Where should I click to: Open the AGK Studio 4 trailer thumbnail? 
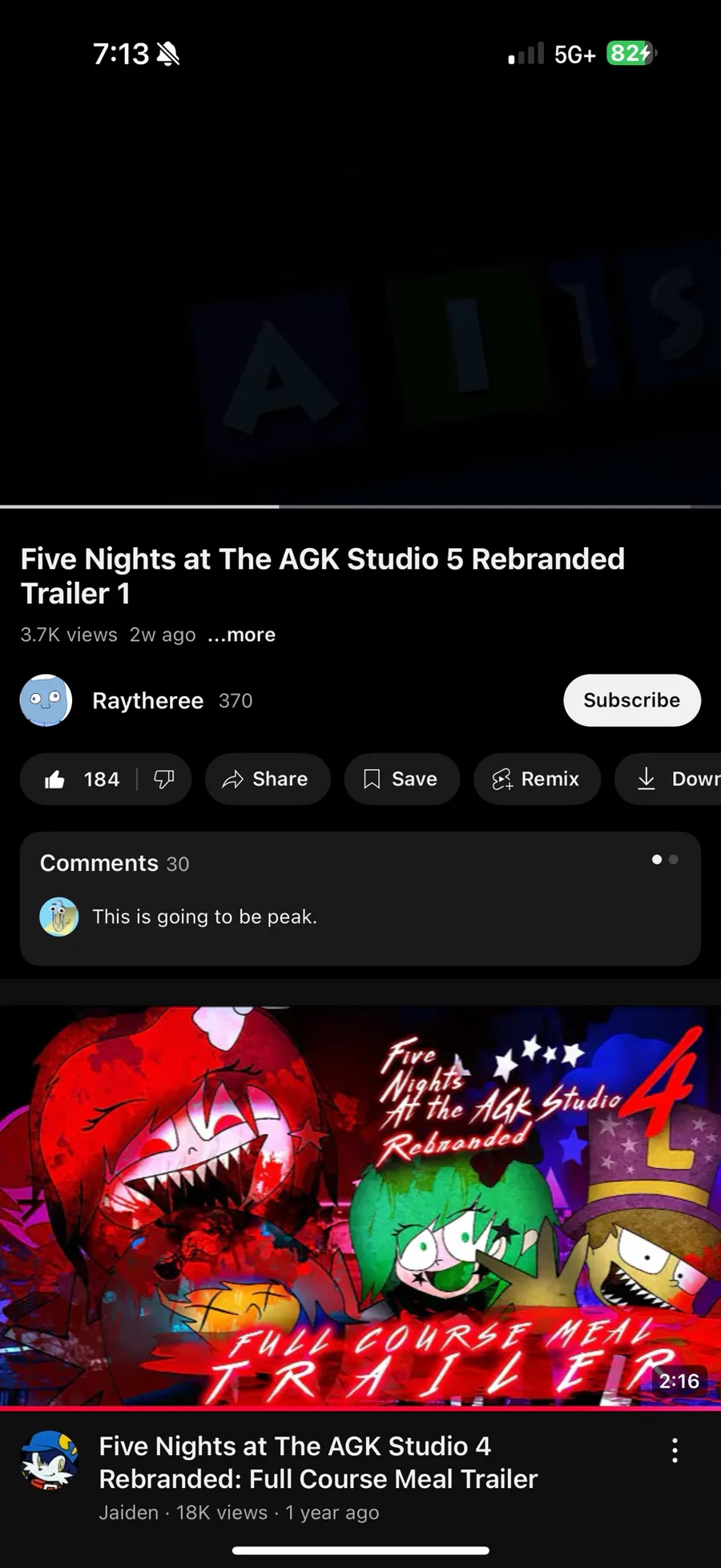coord(360,1207)
